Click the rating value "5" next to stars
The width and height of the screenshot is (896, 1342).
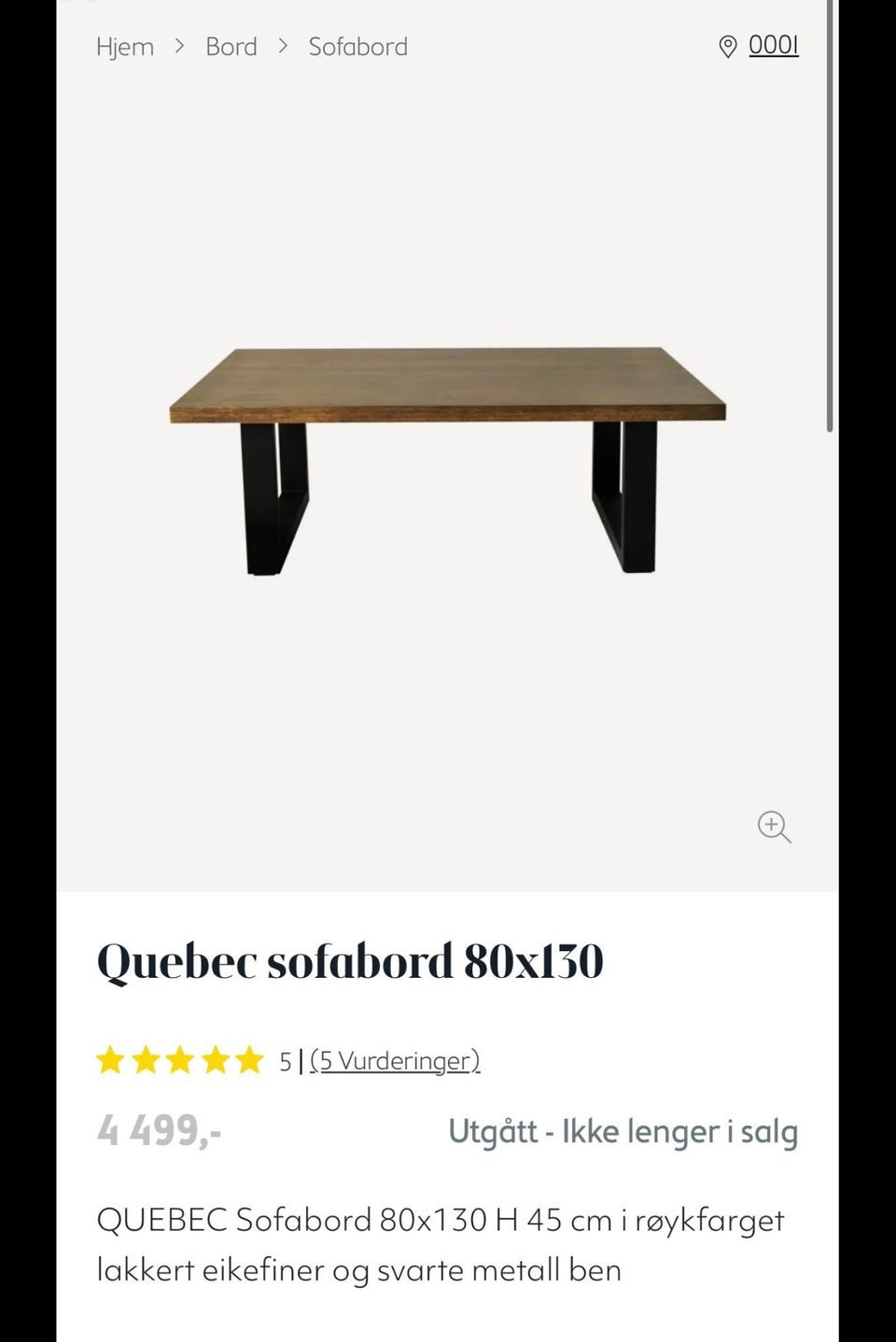pos(285,1061)
